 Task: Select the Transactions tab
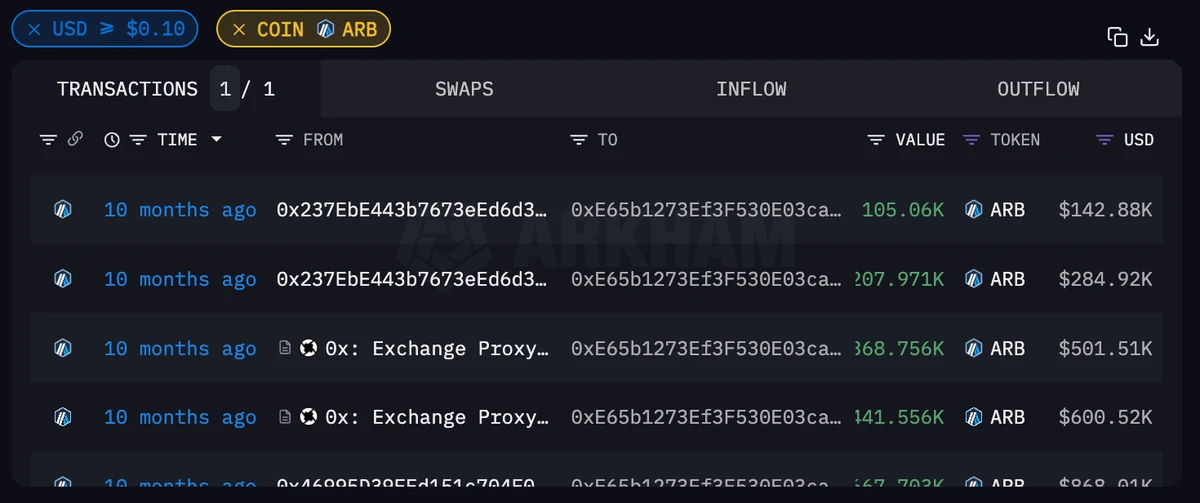[x=127, y=89]
